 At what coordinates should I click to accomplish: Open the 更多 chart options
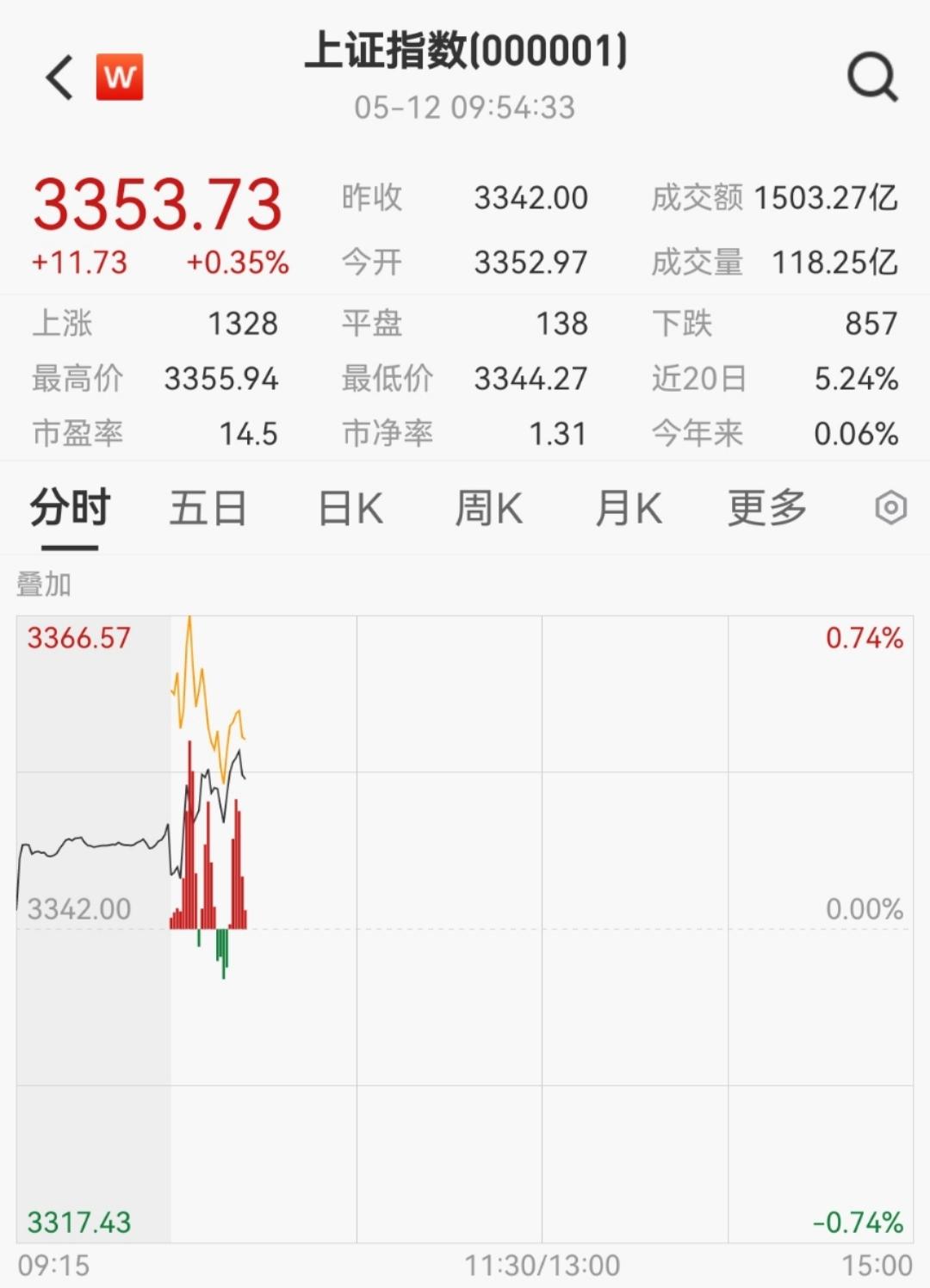click(x=766, y=508)
